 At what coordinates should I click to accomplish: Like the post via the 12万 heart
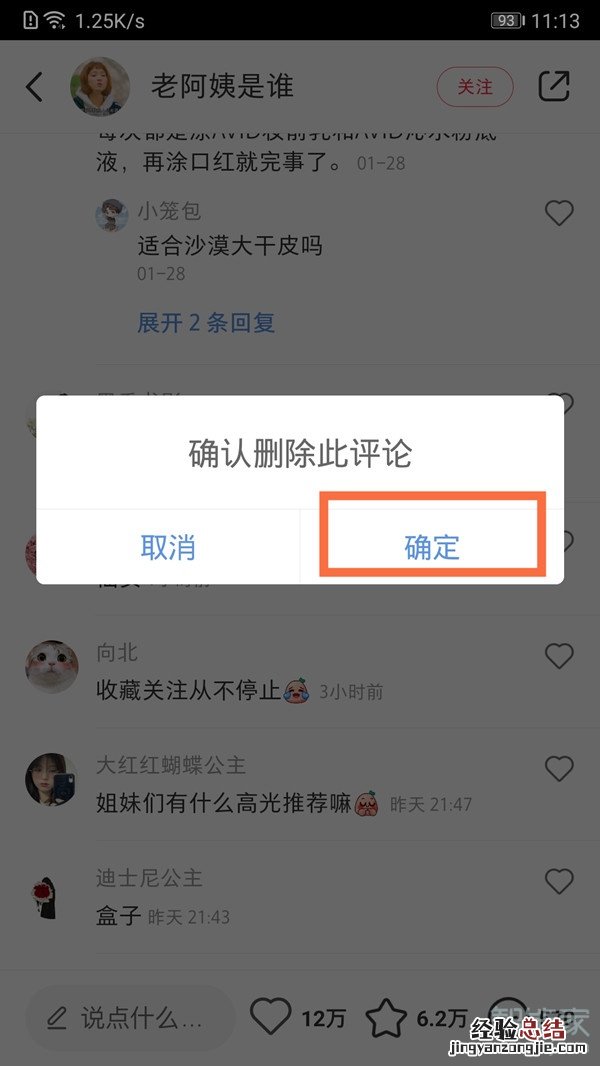270,1018
